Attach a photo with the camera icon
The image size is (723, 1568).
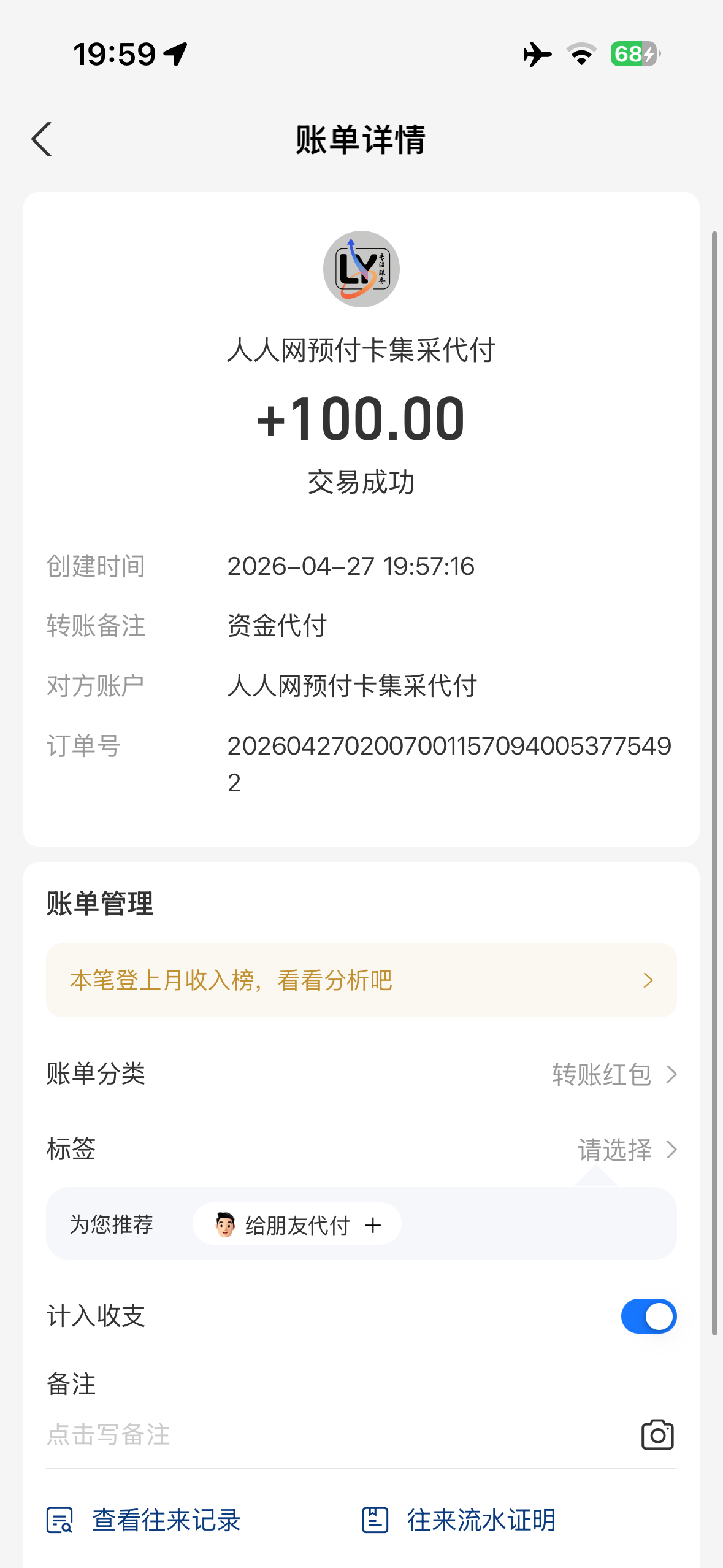657,1435
